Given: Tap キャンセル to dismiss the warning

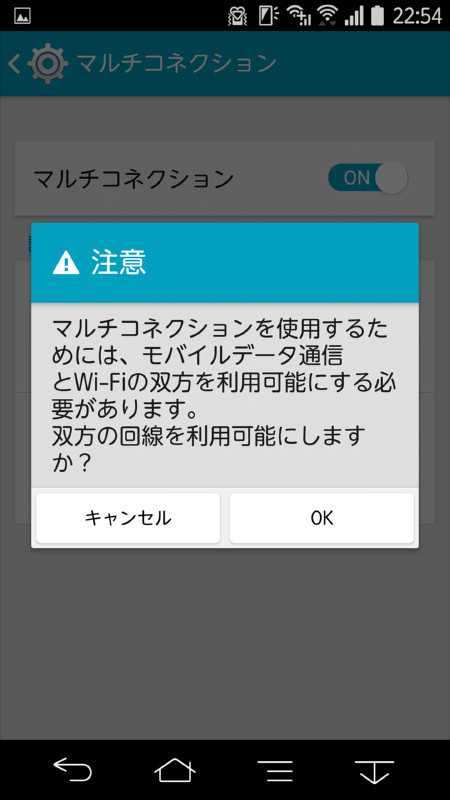Looking at the screenshot, I should [128, 518].
